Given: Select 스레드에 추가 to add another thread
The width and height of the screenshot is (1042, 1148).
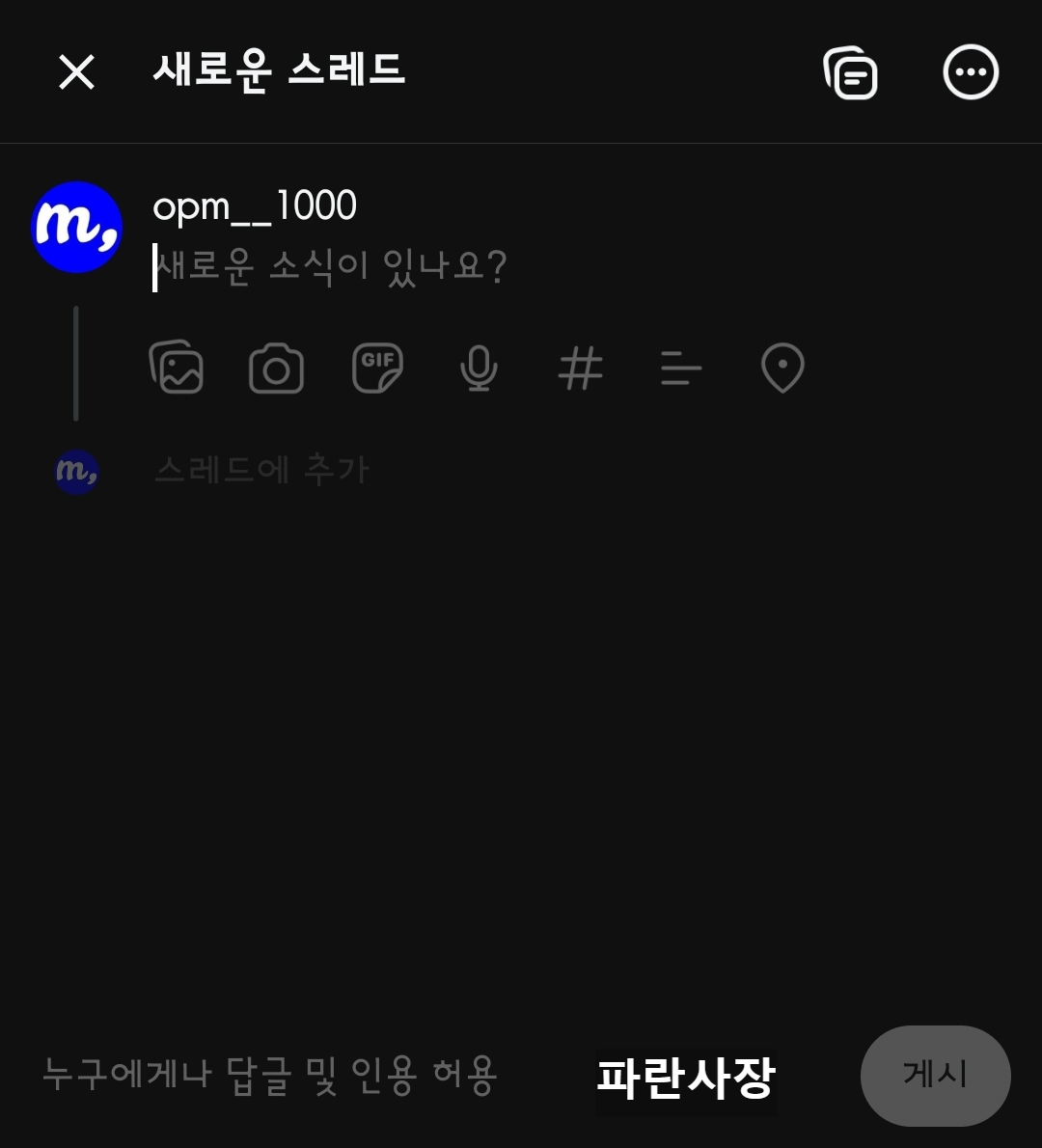Looking at the screenshot, I should click(262, 469).
